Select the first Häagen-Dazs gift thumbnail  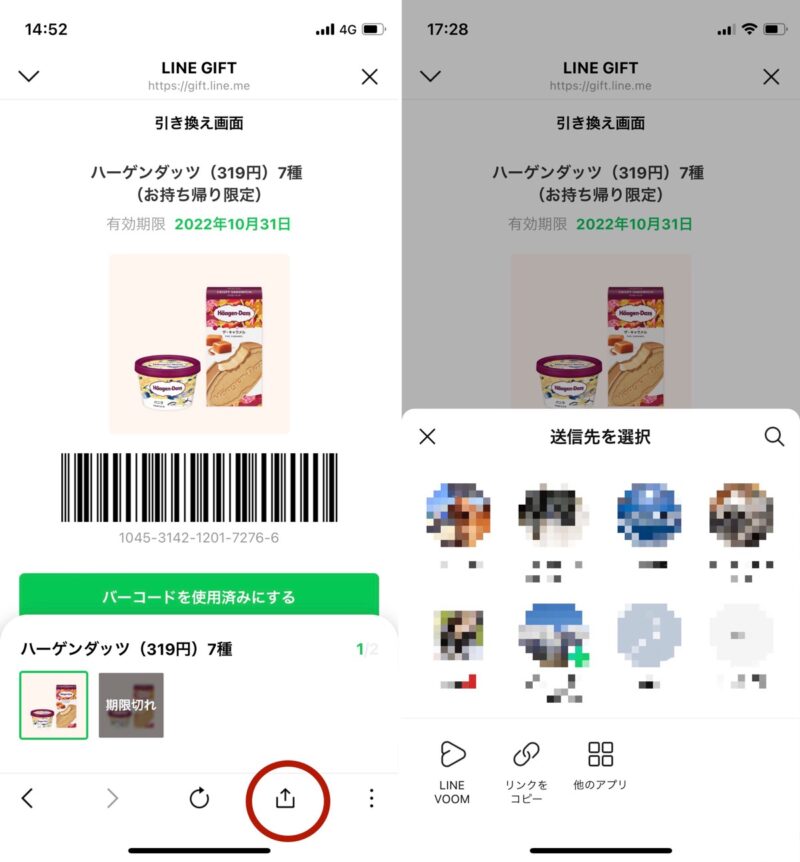[x=53, y=705]
